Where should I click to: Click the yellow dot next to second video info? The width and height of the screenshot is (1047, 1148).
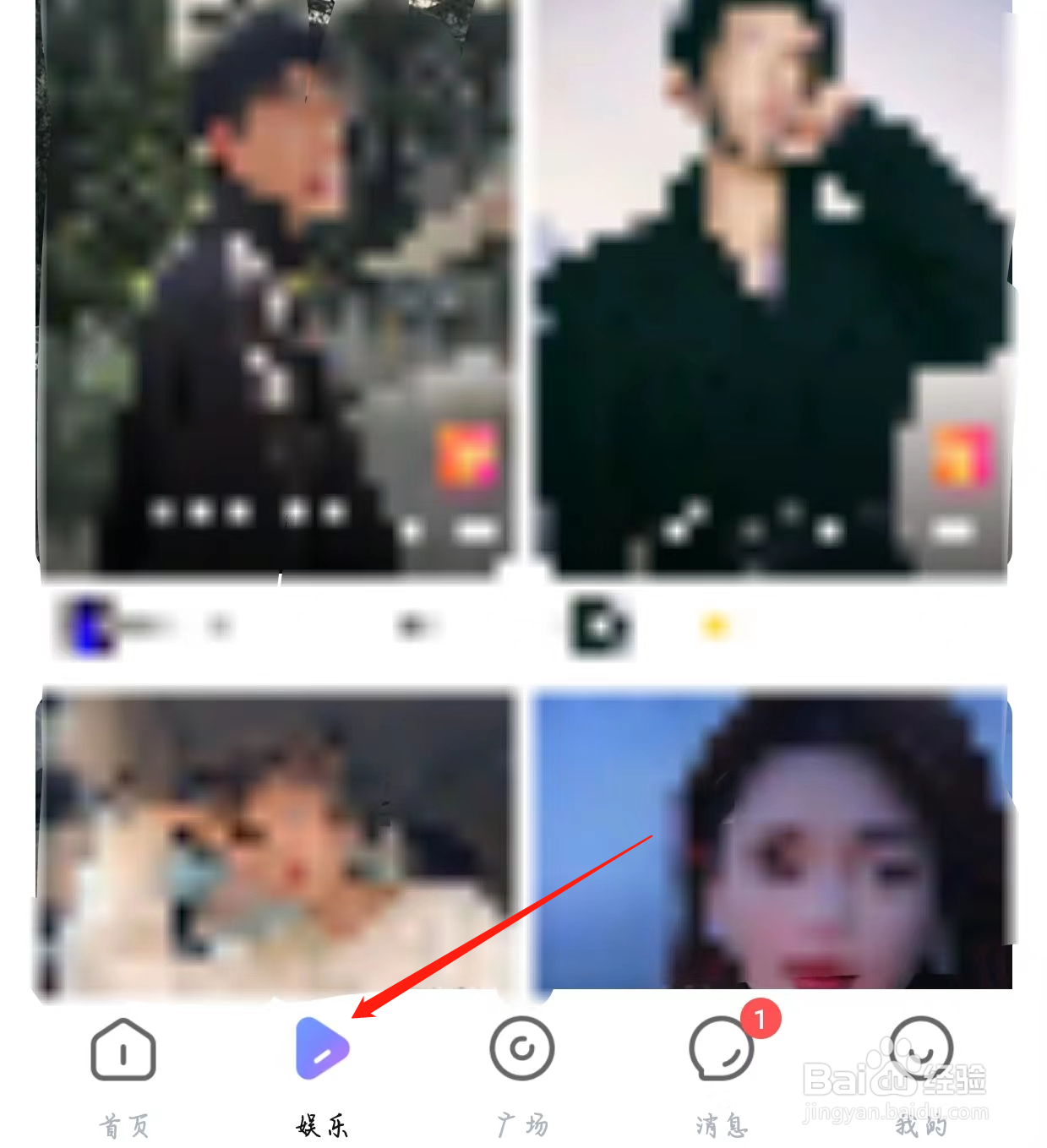(x=714, y=627)
